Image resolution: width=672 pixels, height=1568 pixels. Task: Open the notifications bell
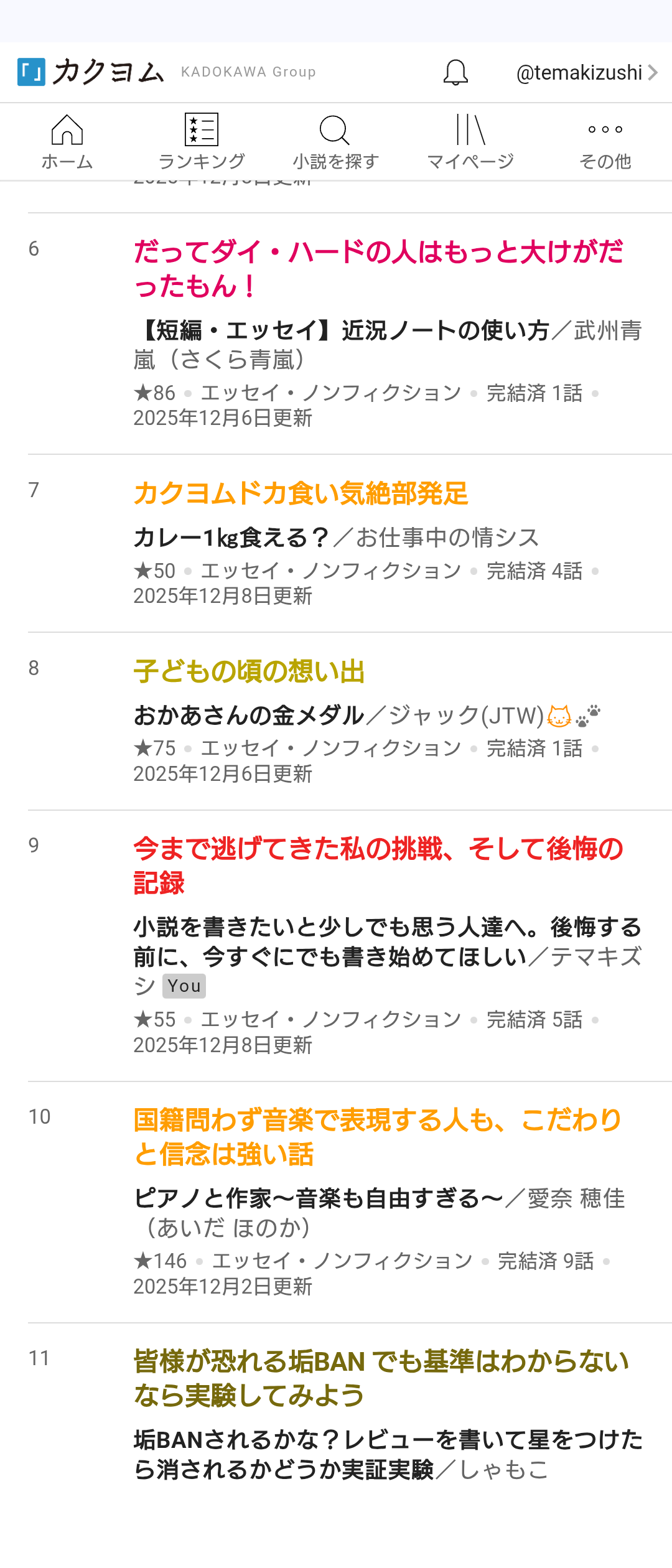pyautogui.click(x=455, y=72)
